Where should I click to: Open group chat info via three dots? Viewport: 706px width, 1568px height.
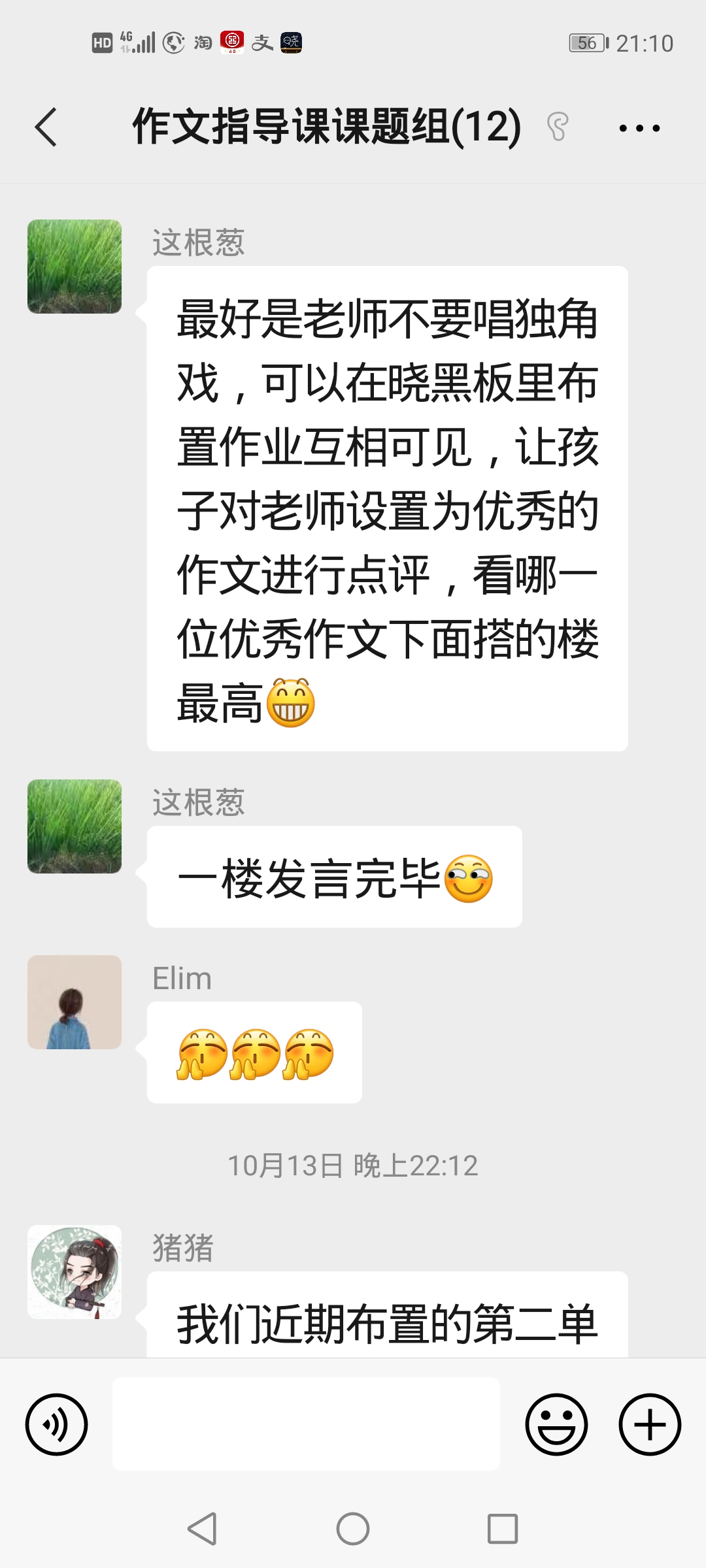click(x=639, y=128)
